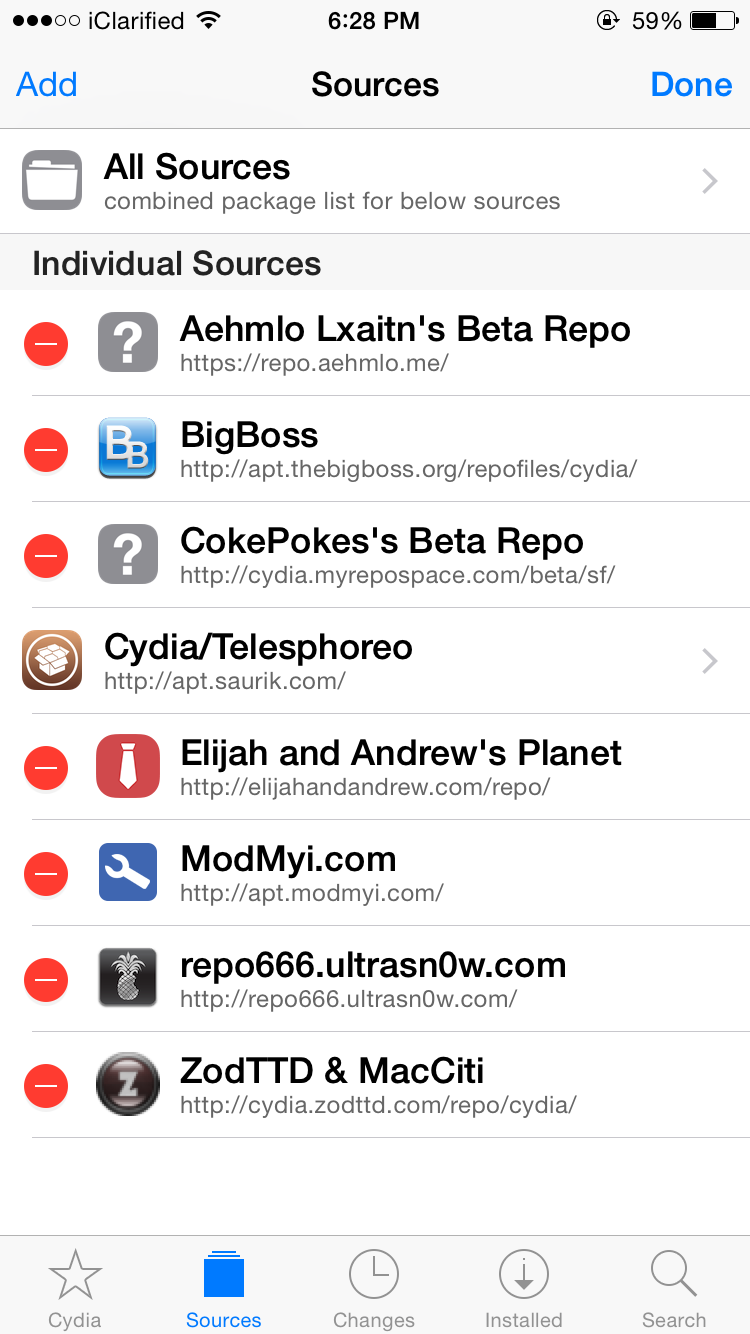The height and width of the screenshot is (1334, 750).
Task: Tap the red minus for repo666.ultrasn0w.com
Action: (x=46, y=980)
